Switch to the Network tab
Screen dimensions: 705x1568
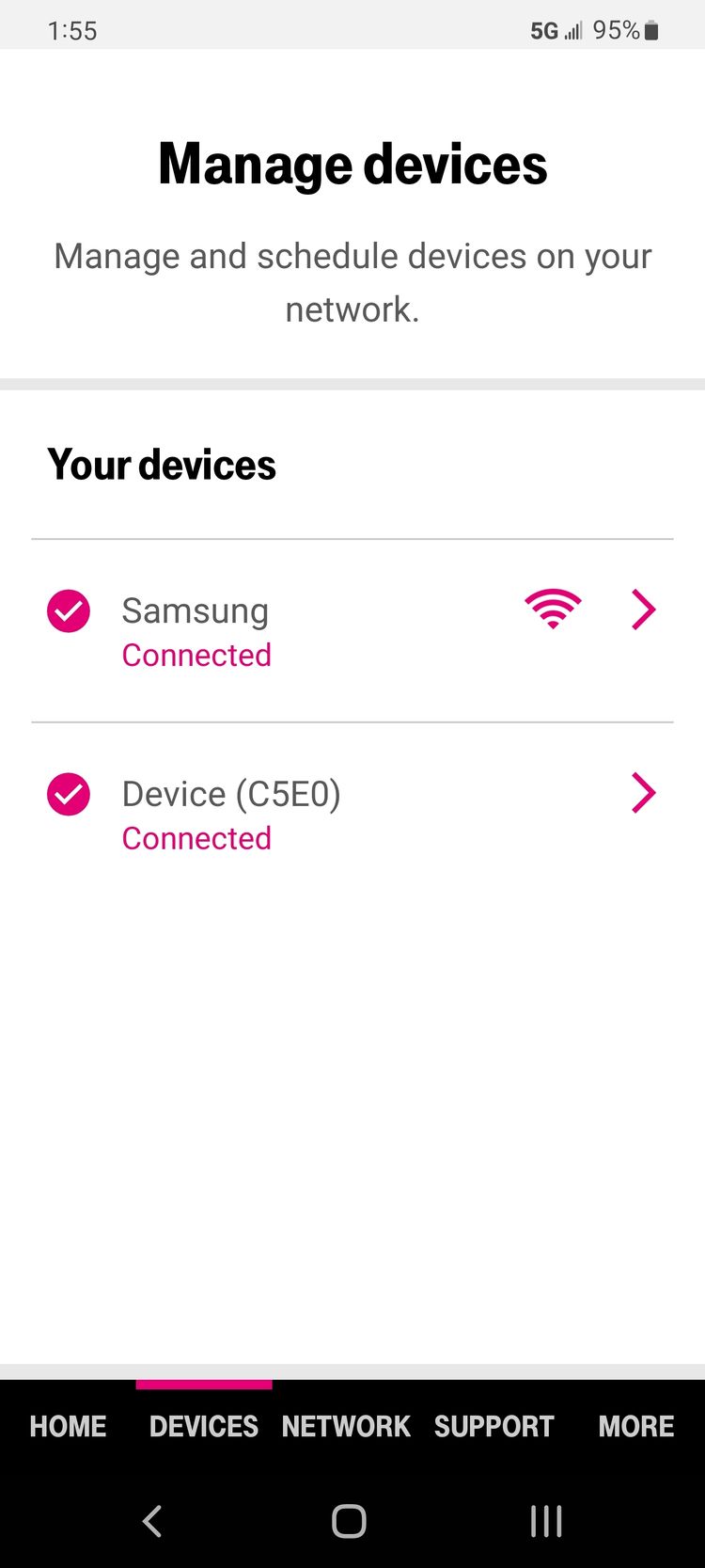[346, 1426]
